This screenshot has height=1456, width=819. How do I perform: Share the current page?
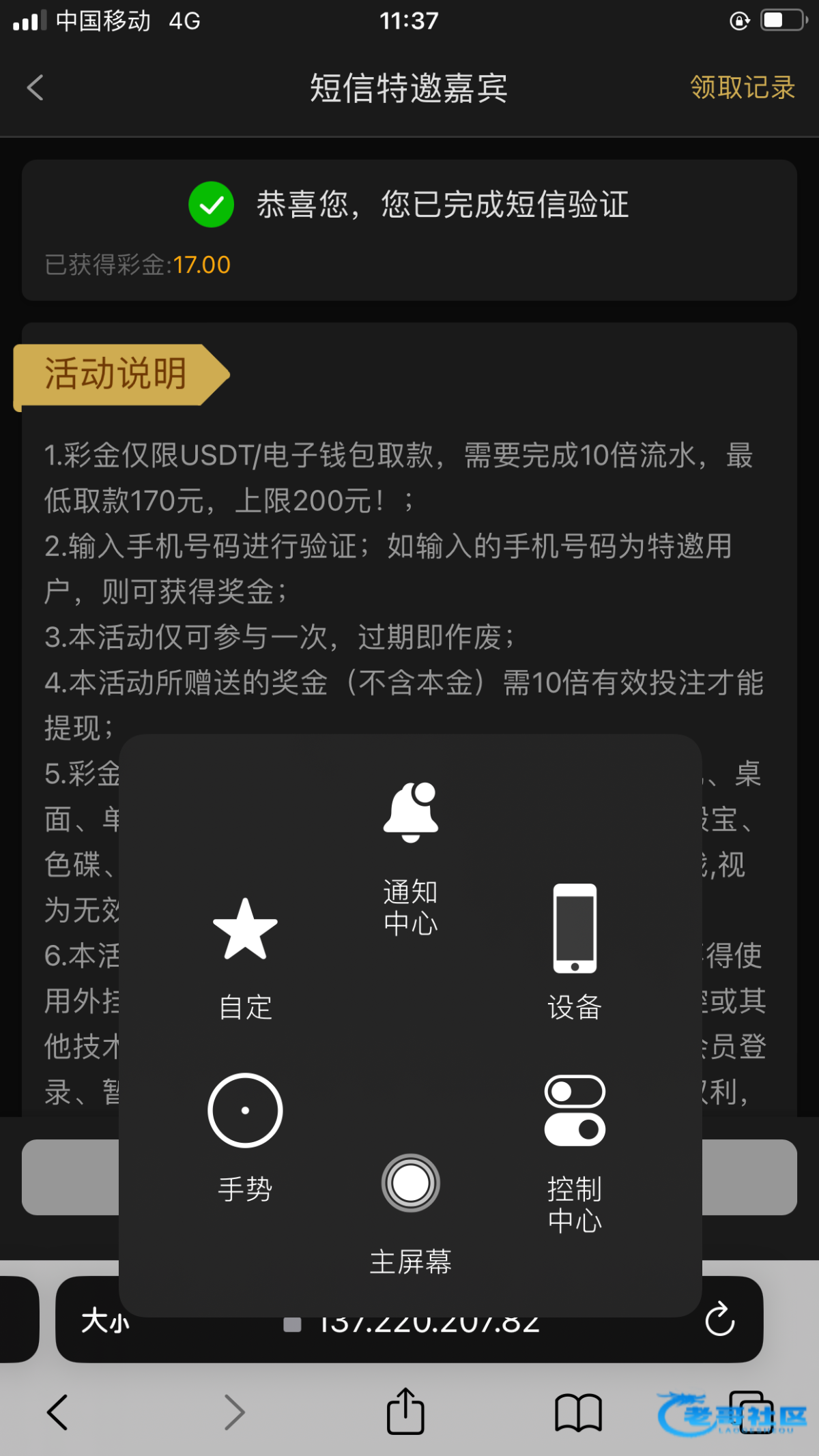405,1411
